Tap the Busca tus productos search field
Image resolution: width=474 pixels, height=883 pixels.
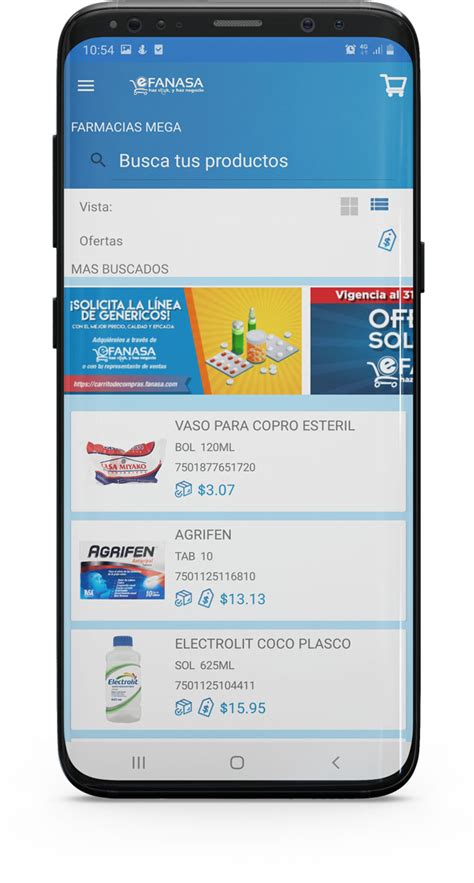242,161
